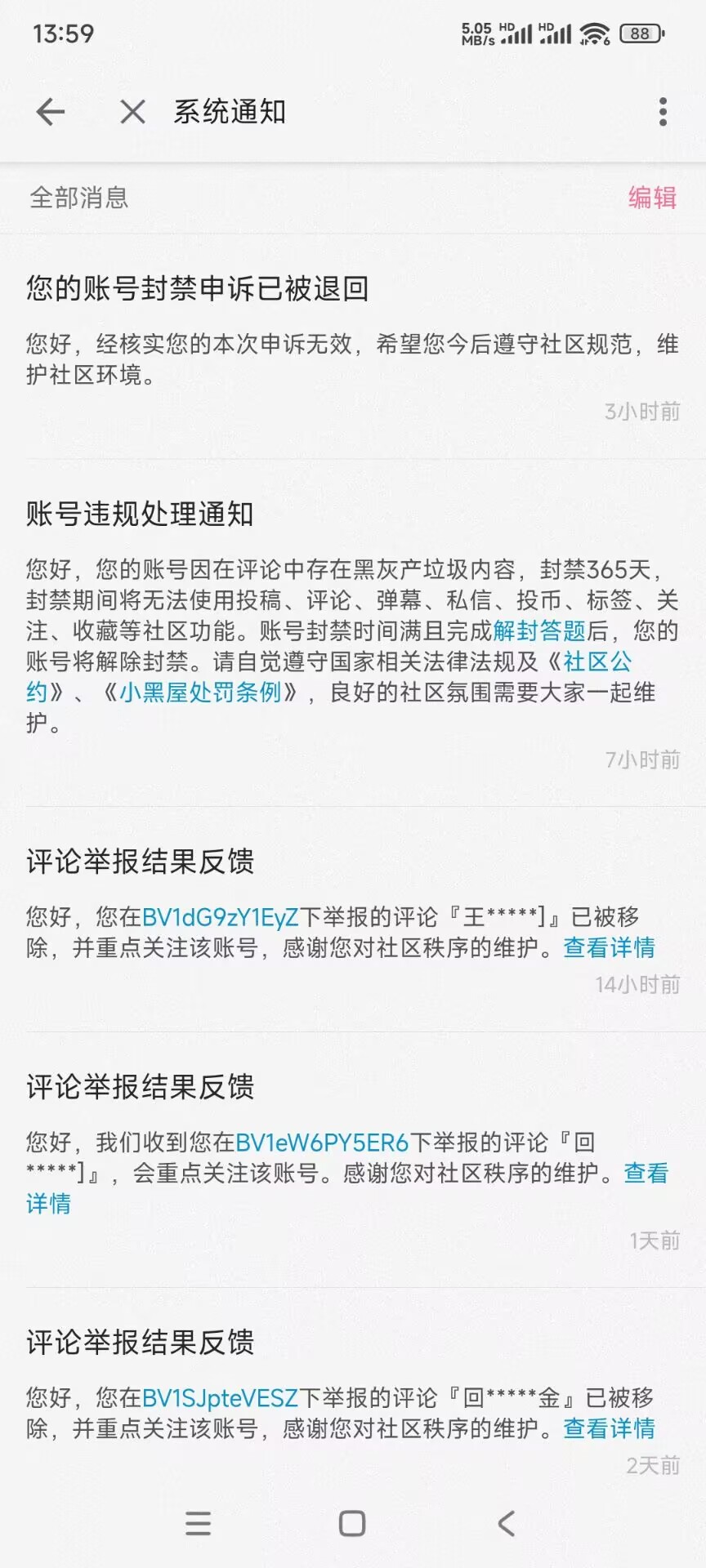Open the three-dot overflow menu
The height and width of the screenshot is (1568, 706).
[663, 112]
